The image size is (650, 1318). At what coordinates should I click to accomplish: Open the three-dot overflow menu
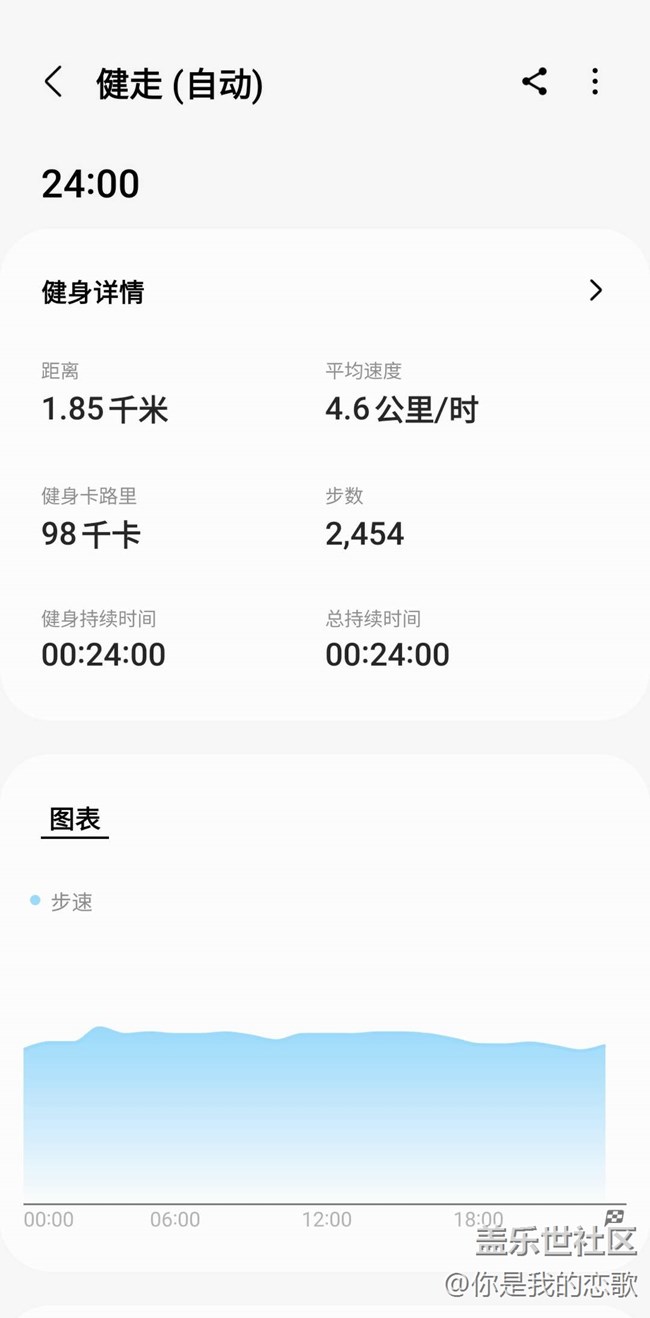595,82
